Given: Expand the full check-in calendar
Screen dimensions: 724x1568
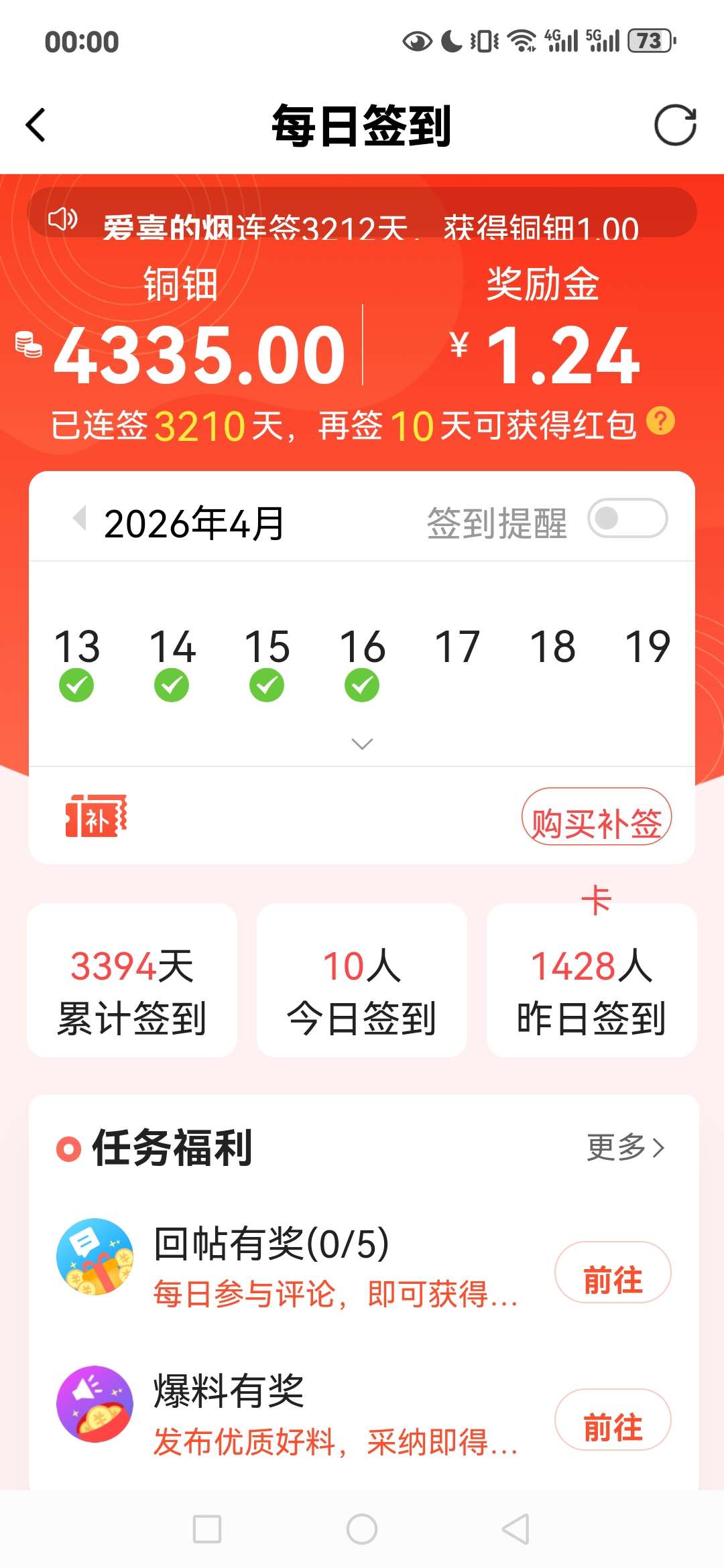Looking at the screenshot, I should [x=362, y=744].
